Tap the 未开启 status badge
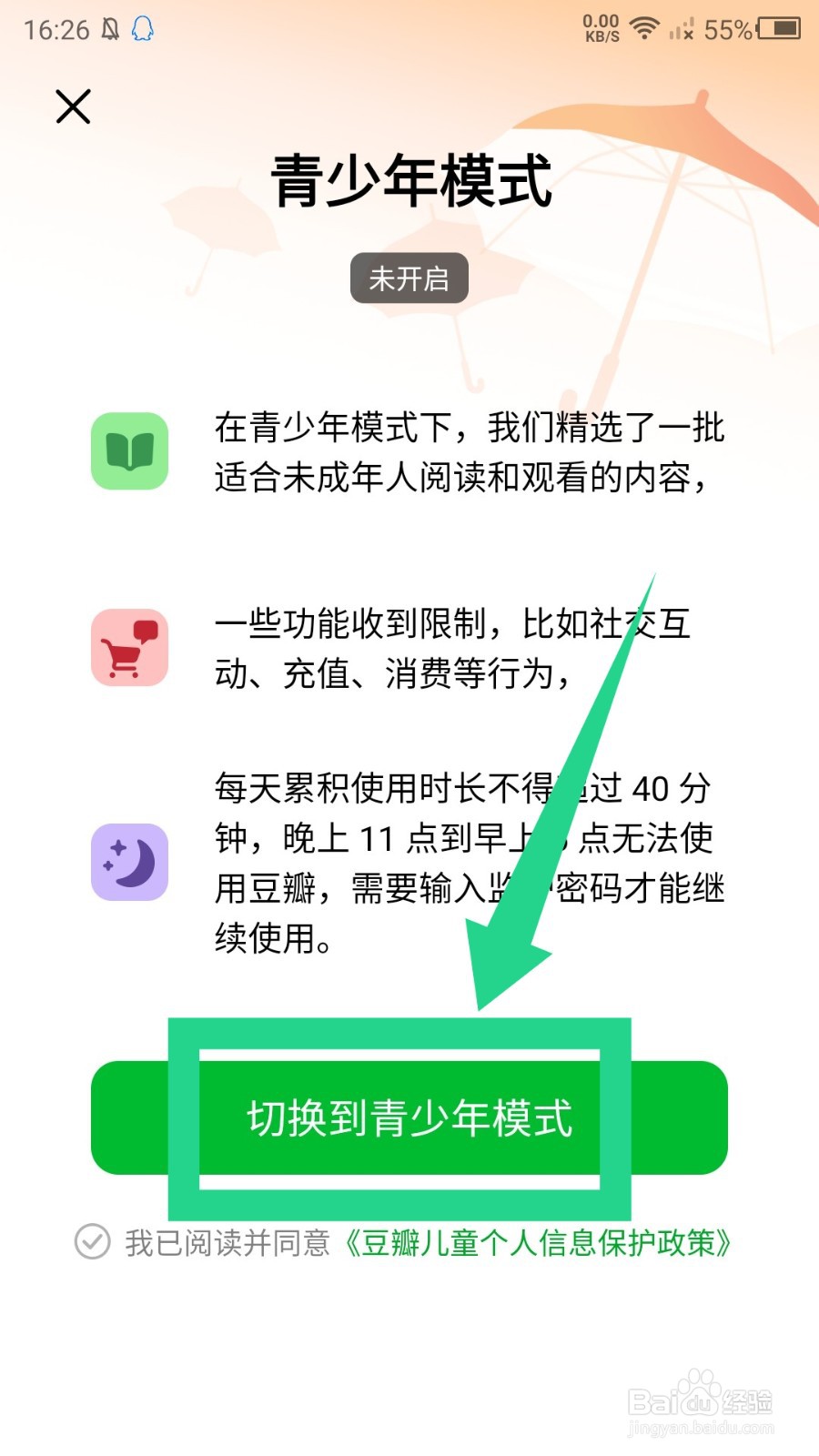Image resolution: width=819 pixels, height=1456 pixels. pos(408,278)
